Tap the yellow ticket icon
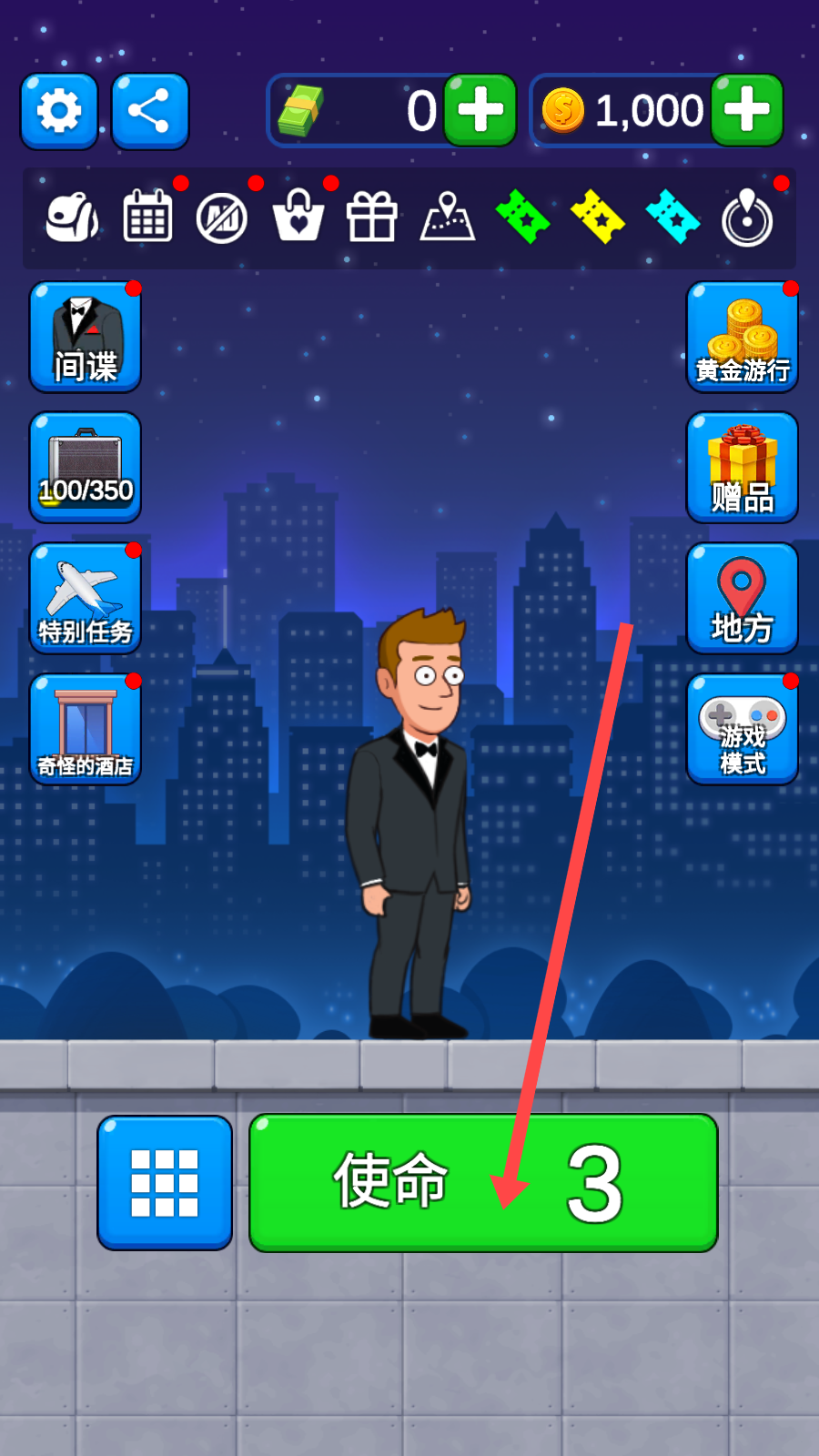The height and width of the screenshot is (1456, 819). 598,217
